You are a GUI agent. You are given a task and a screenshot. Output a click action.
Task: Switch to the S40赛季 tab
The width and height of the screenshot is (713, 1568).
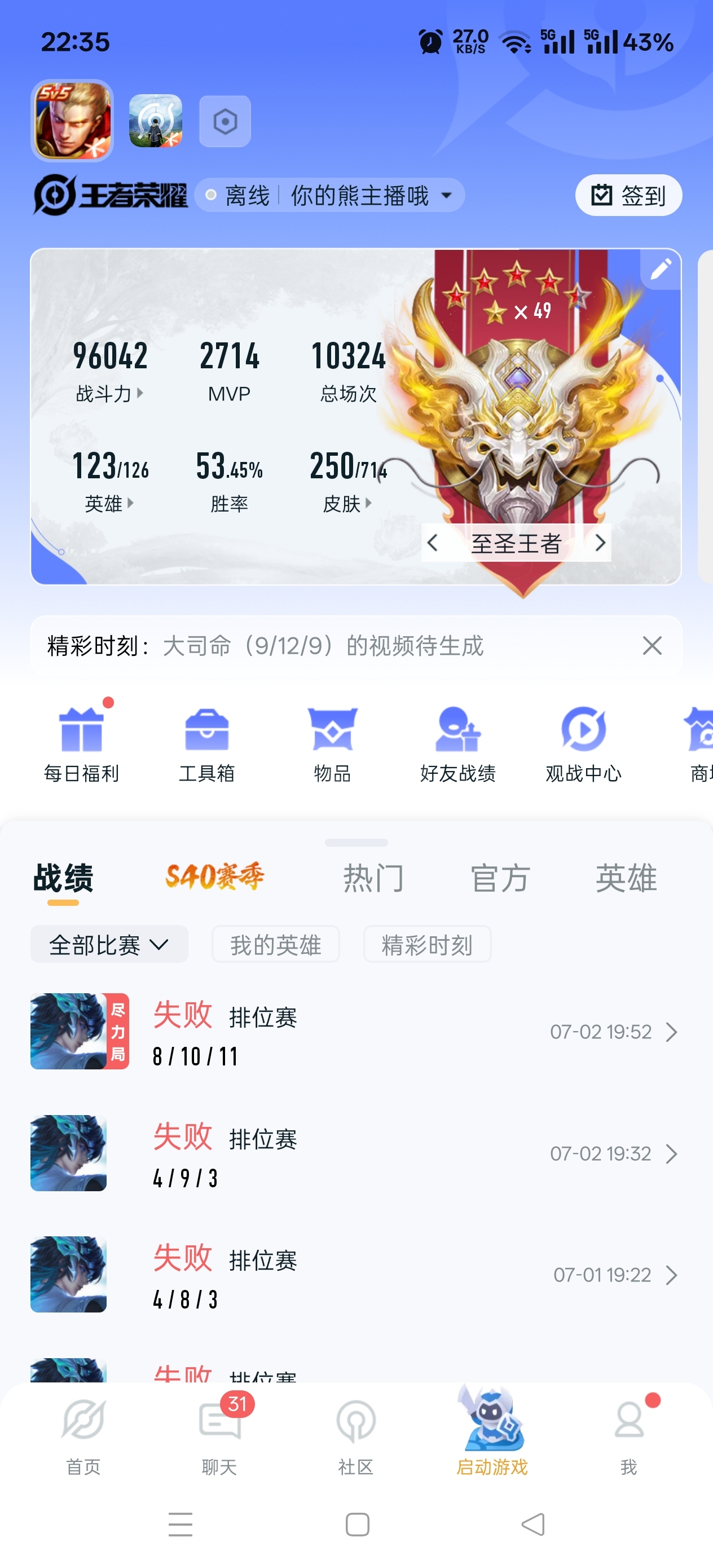coord(214,878)
